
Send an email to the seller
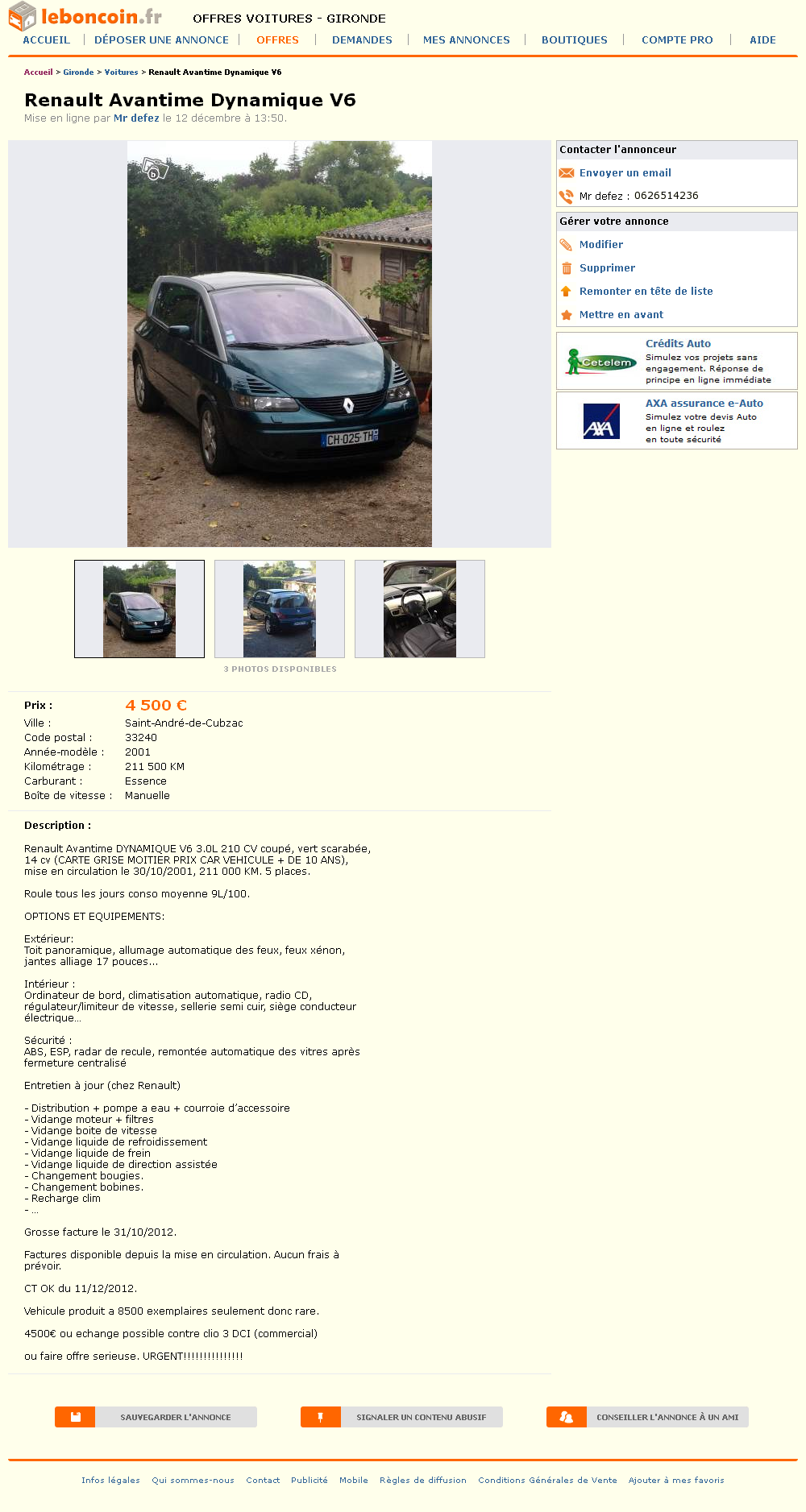click(625, 172)
